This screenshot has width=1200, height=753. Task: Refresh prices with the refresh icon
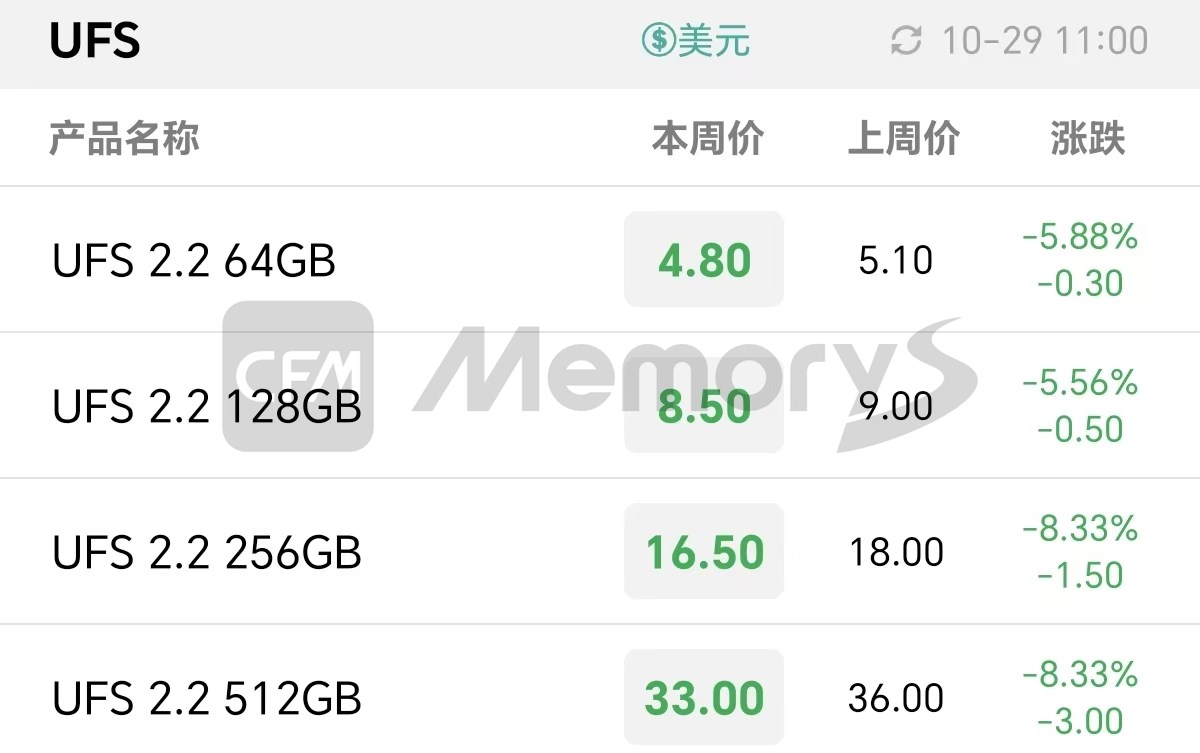click(906, 42)
